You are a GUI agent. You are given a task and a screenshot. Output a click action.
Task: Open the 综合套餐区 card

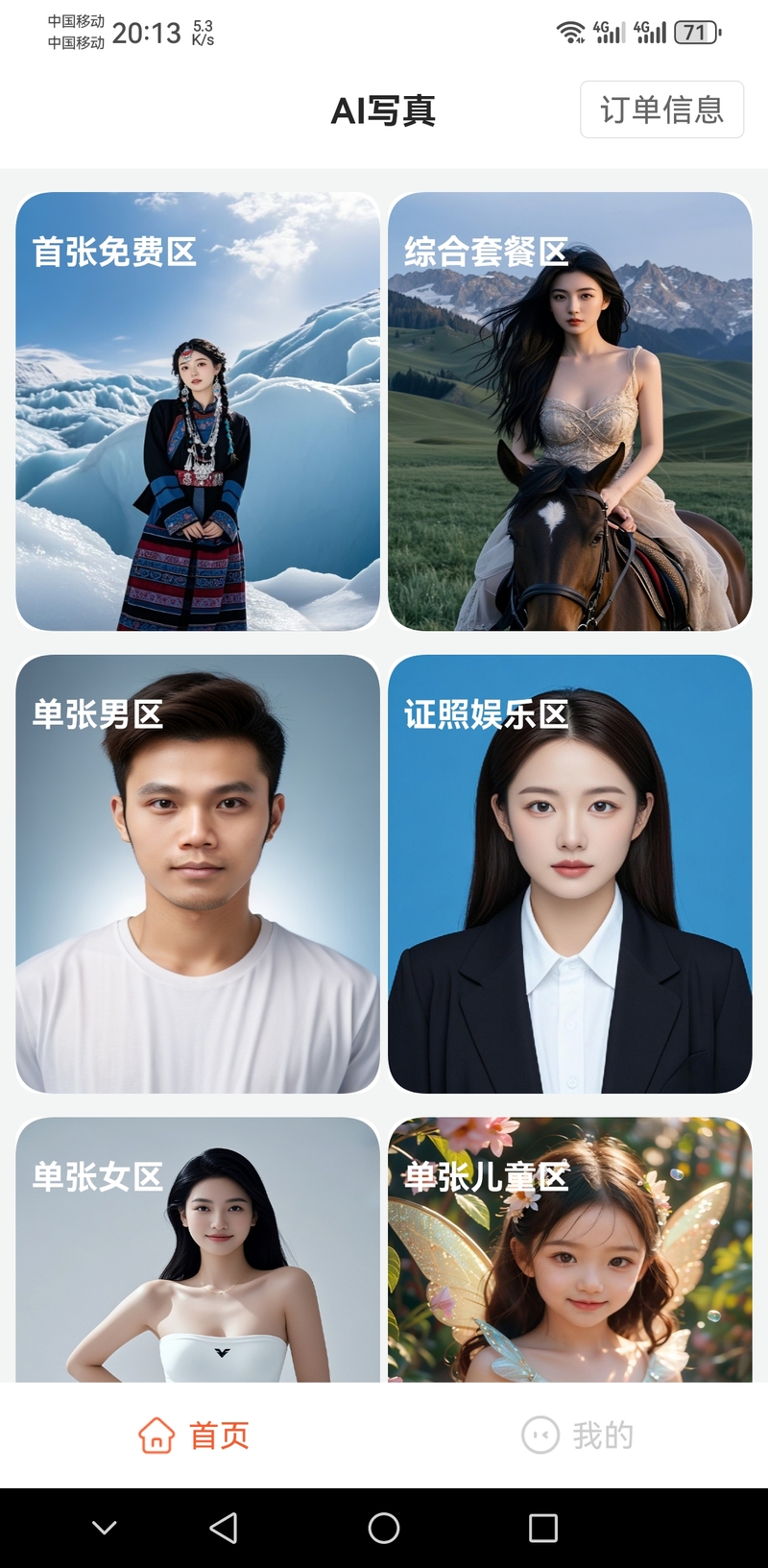point(570,411)
